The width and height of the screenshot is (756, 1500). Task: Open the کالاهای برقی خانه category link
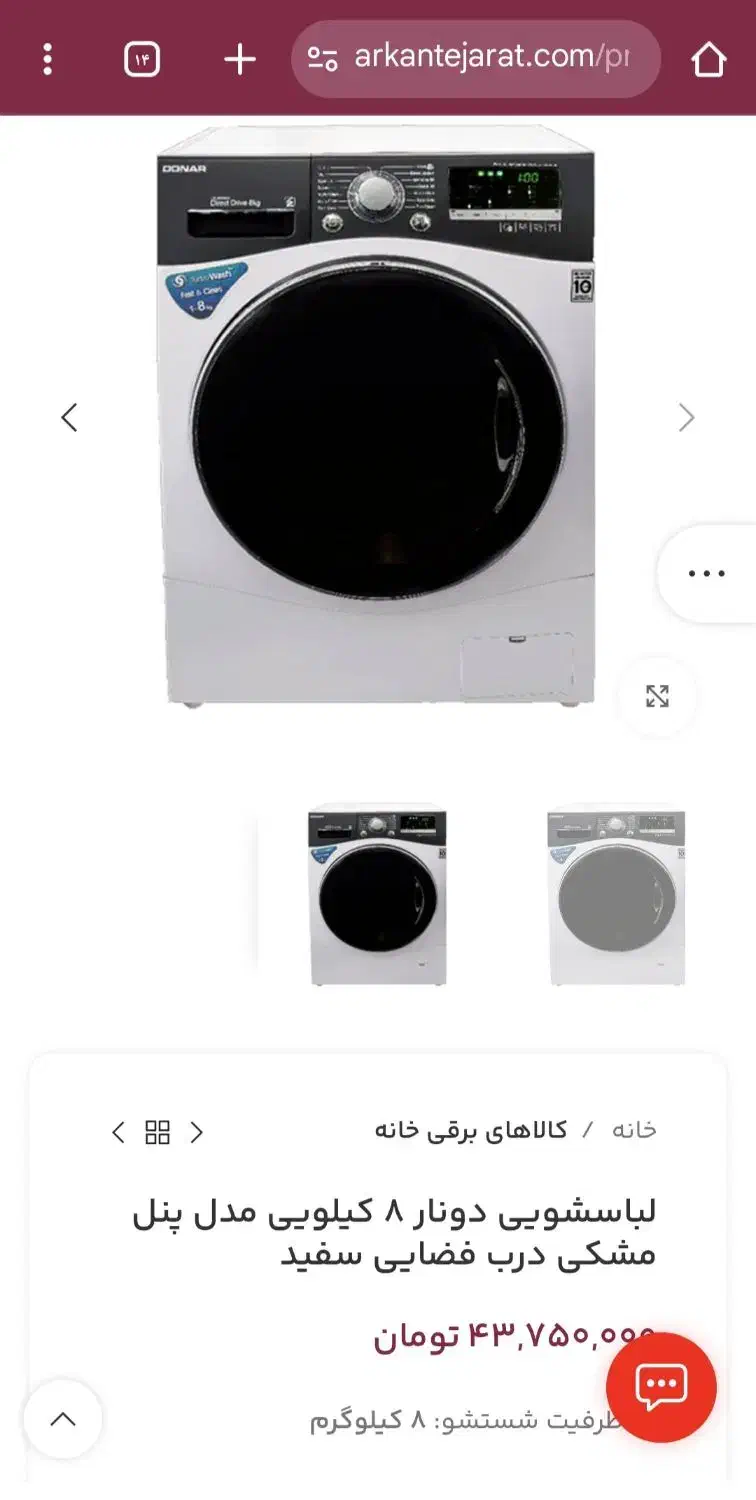click(x=471, y=1130)
